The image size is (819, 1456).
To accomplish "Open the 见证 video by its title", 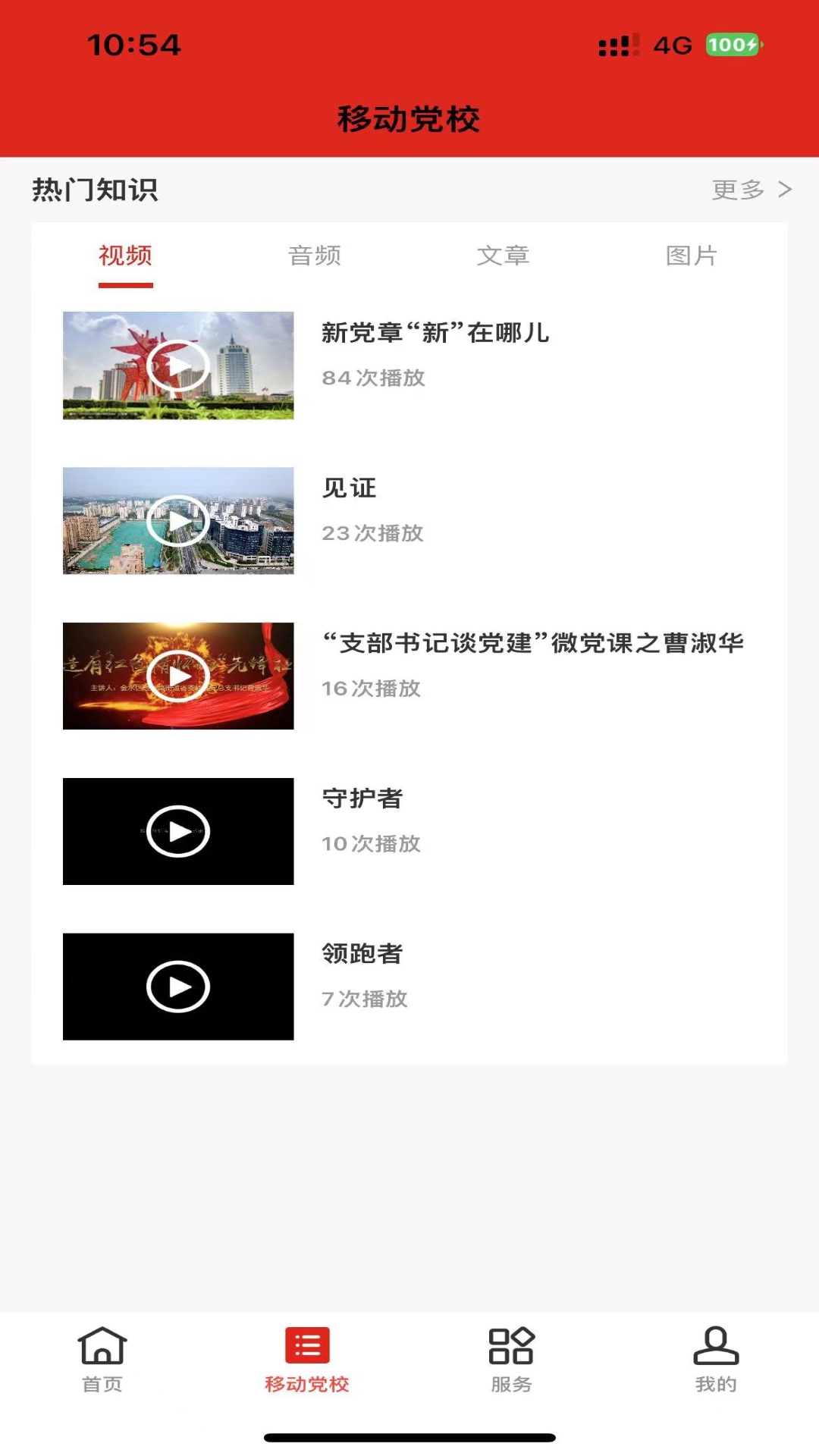I will [x=347, y=489].
